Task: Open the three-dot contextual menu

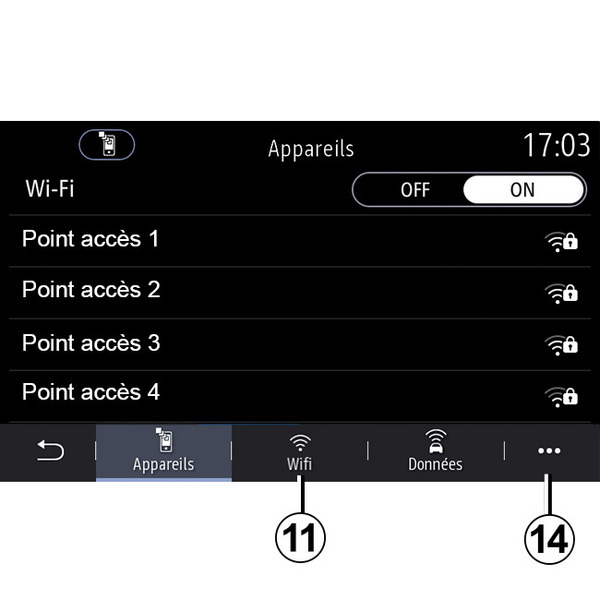Action: tap(549, 452)
